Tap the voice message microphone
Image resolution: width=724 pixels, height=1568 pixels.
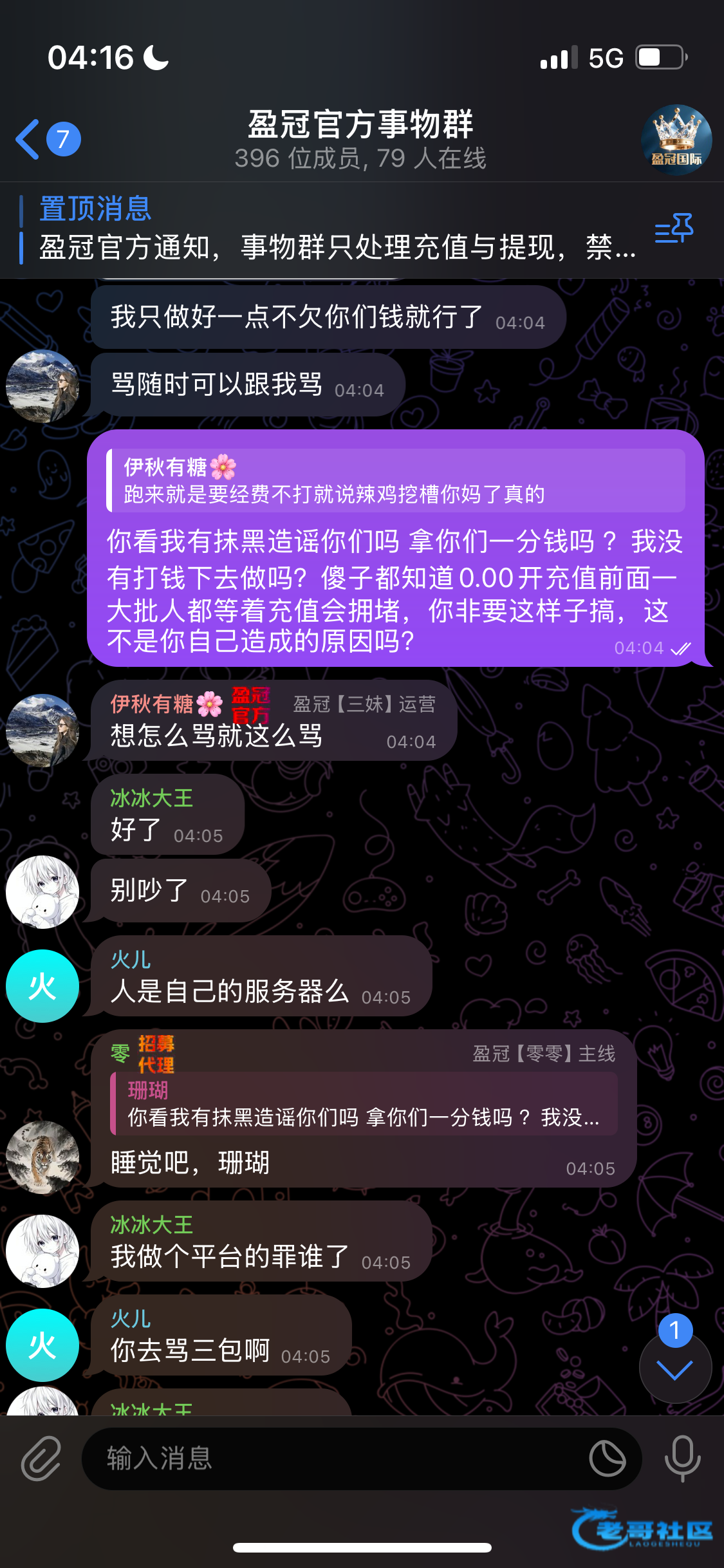(682, 1458)
